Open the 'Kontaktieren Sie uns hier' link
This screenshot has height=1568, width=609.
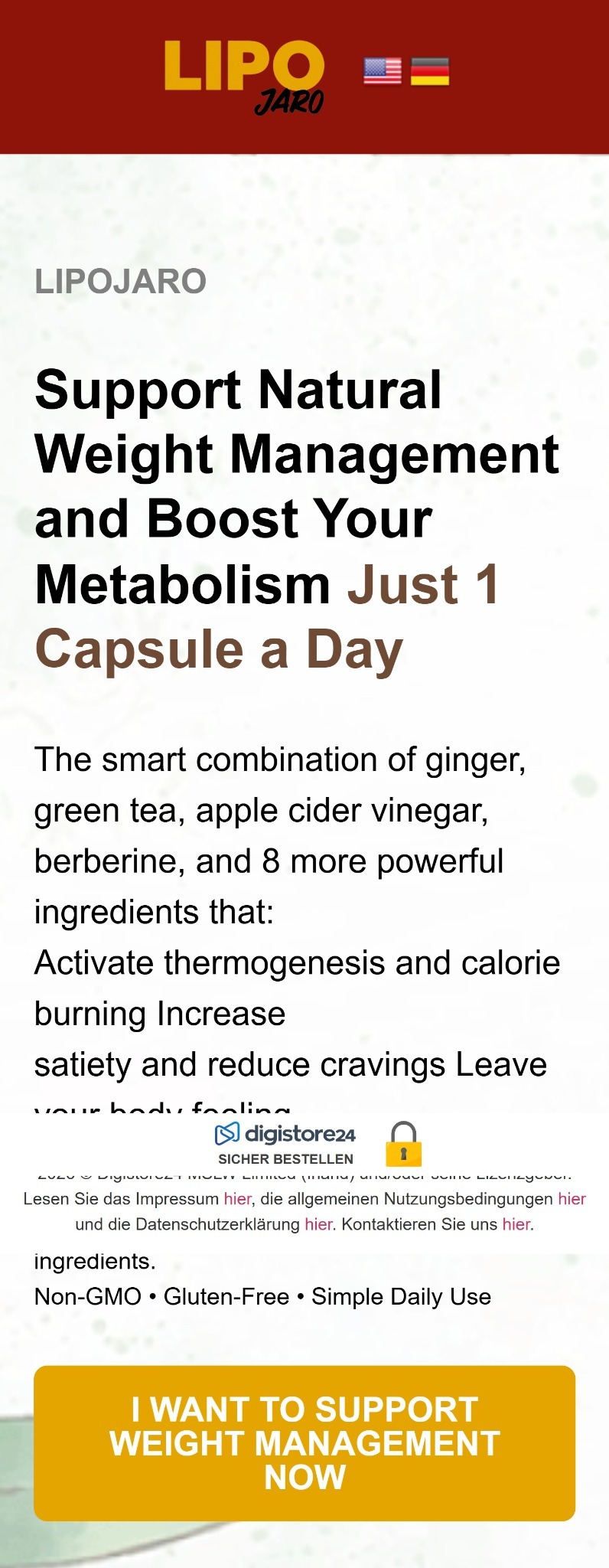(516, 1224)
